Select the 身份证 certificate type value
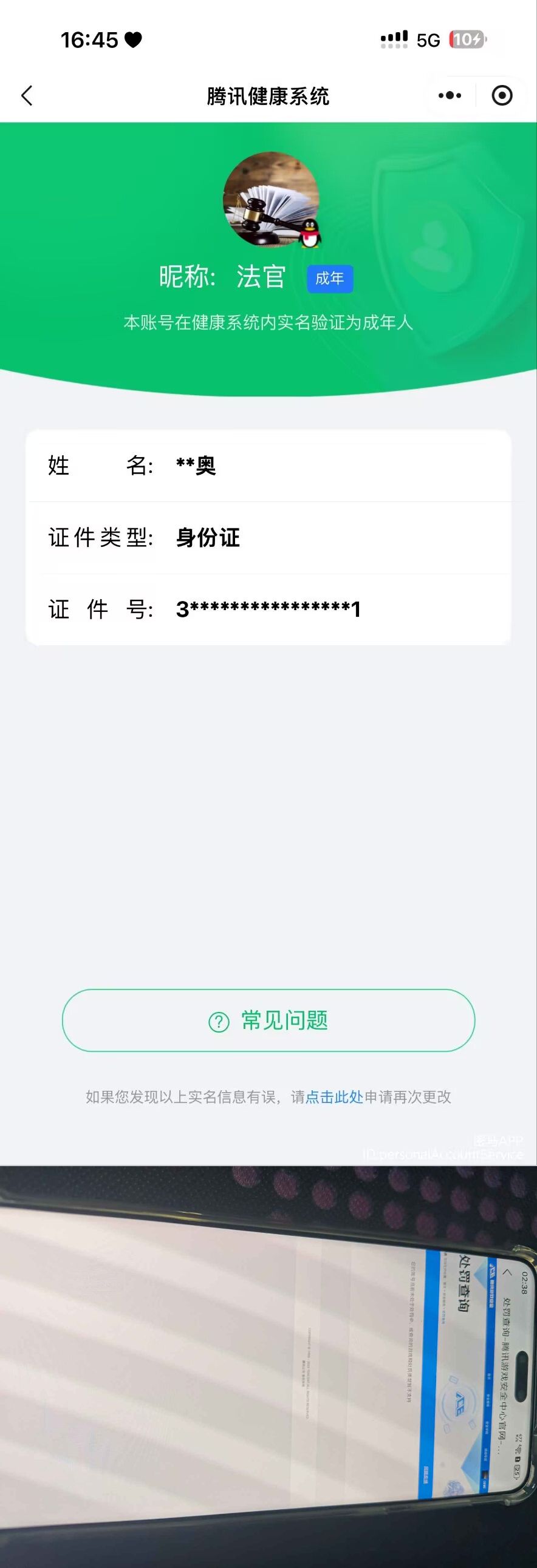537x1568 pixels. pos(208,538)
